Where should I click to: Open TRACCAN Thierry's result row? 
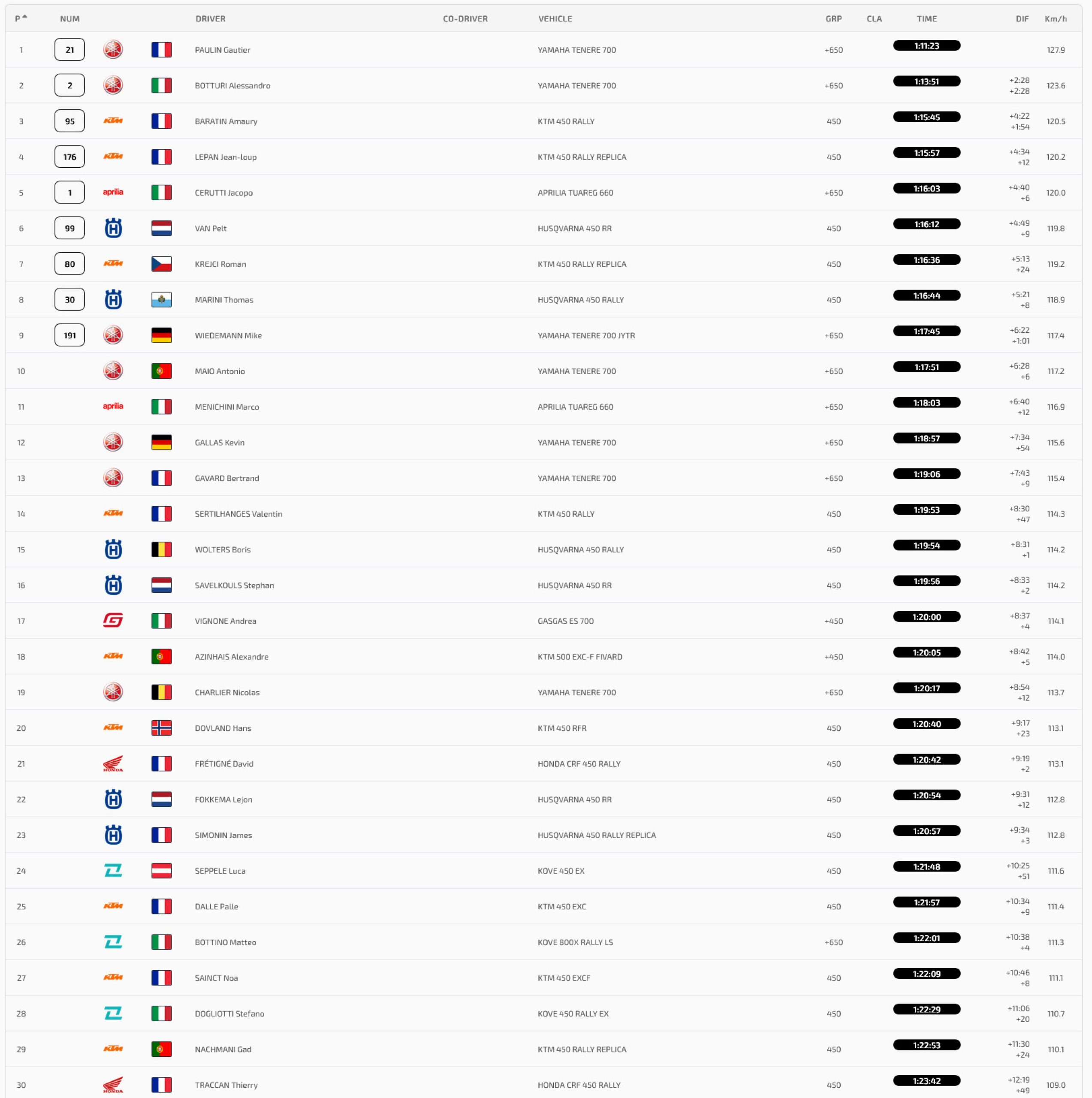[x=543, y=1084]
